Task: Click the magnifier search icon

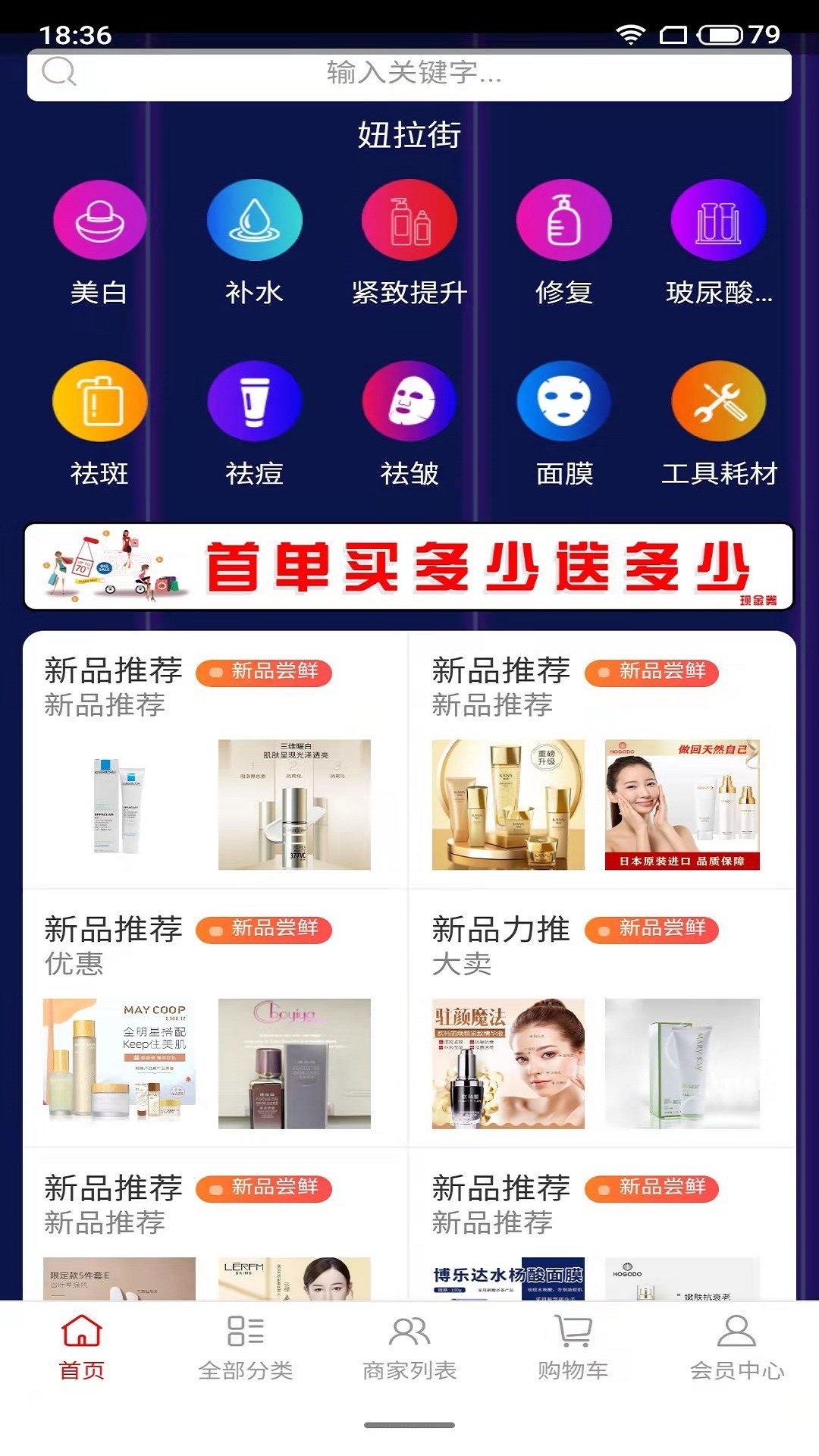Action: pos(61,74)
